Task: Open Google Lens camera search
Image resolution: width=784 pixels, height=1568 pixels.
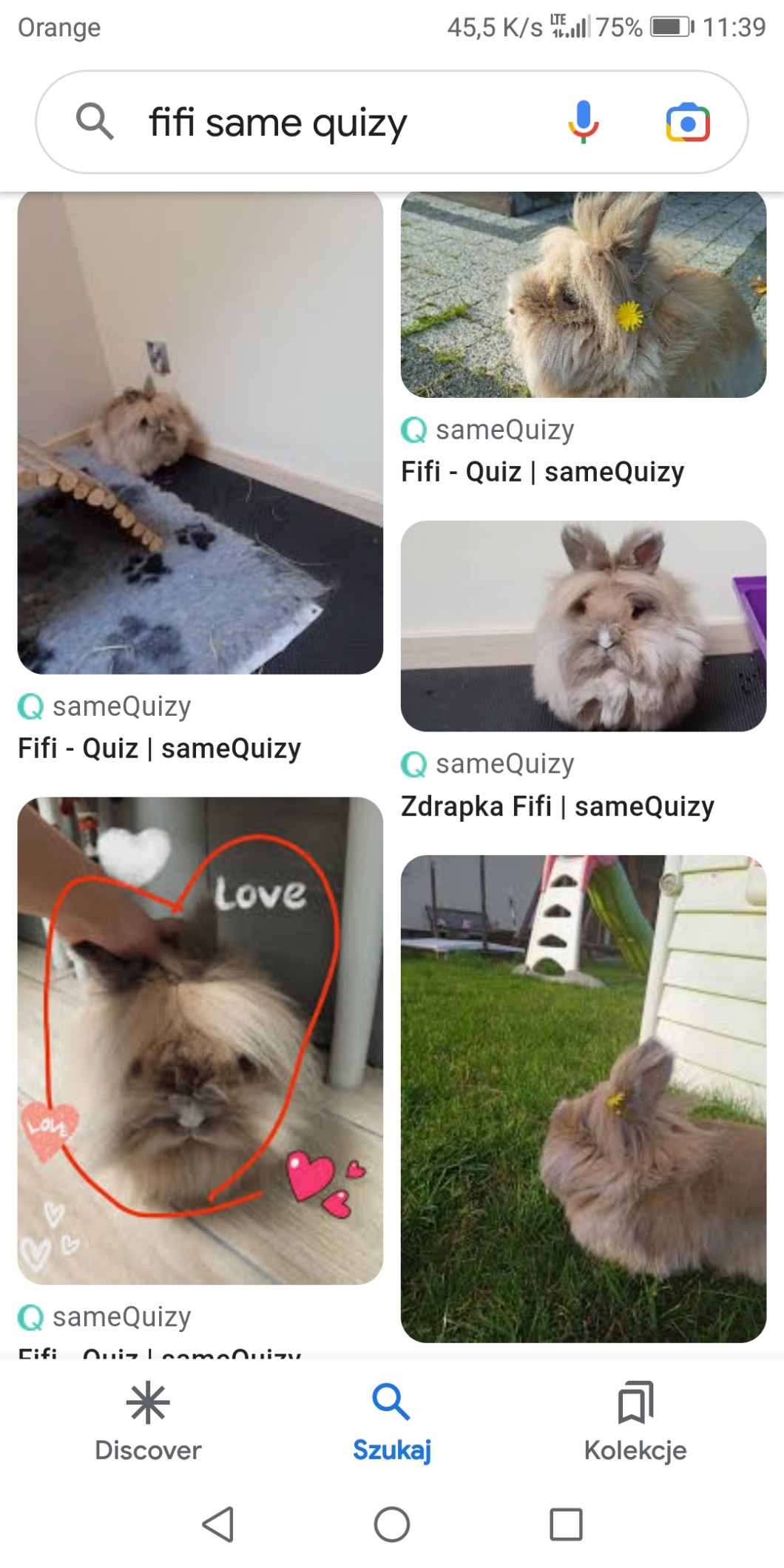Action: pos(688,123)
